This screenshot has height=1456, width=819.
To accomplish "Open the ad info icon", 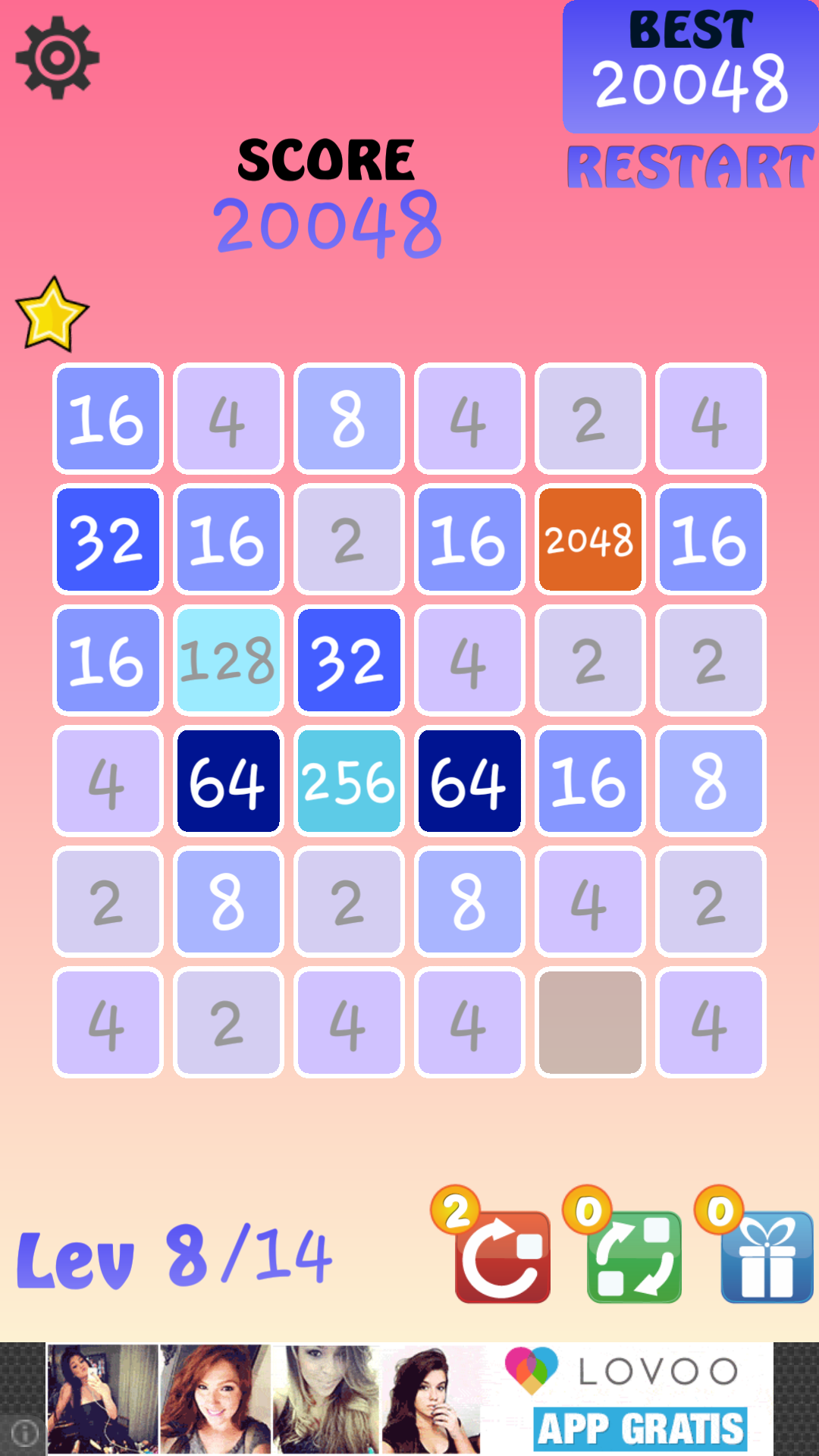I will point(24,1432).
